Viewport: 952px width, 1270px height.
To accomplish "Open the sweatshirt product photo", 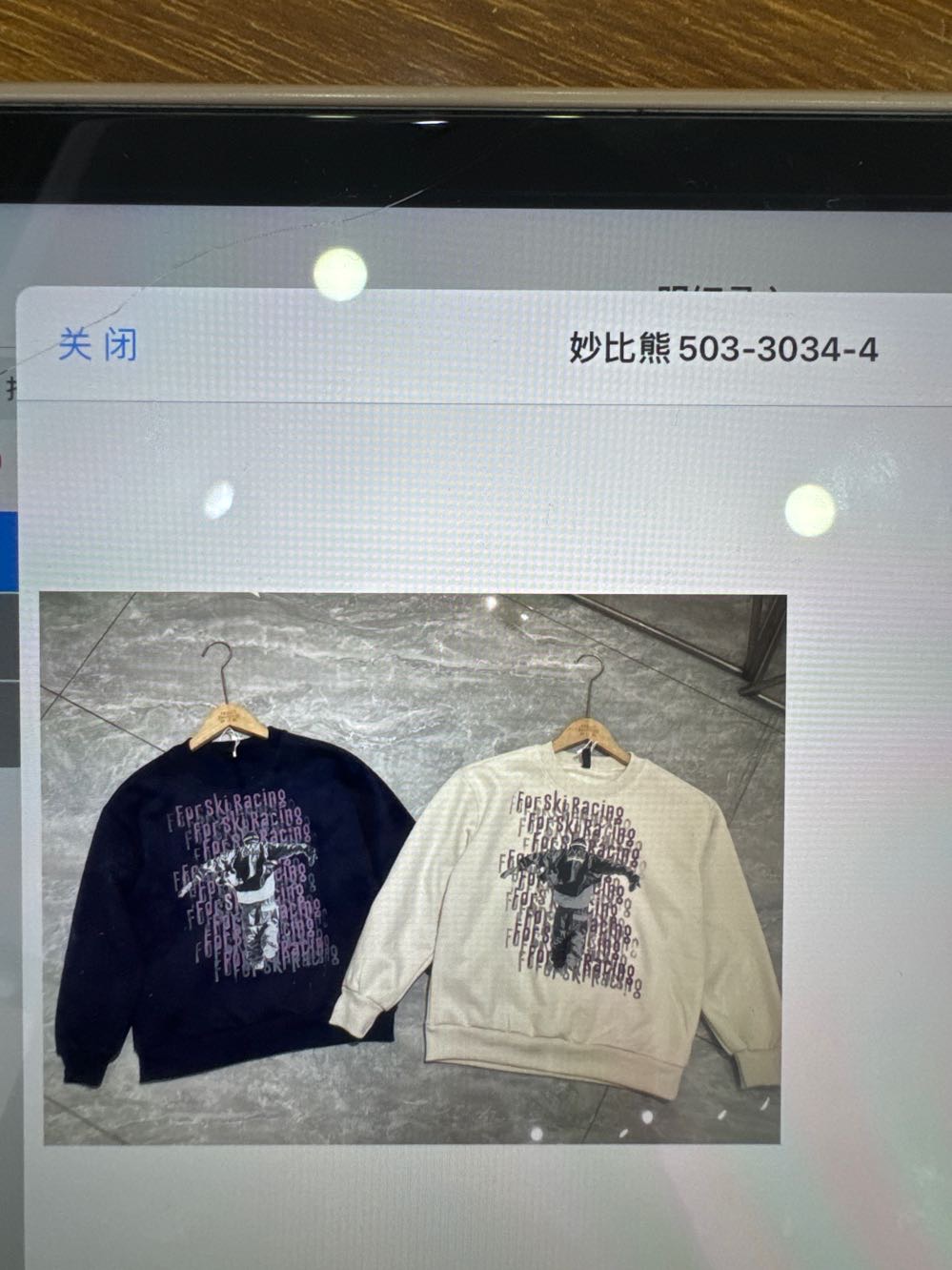I will tap(413, 868).
